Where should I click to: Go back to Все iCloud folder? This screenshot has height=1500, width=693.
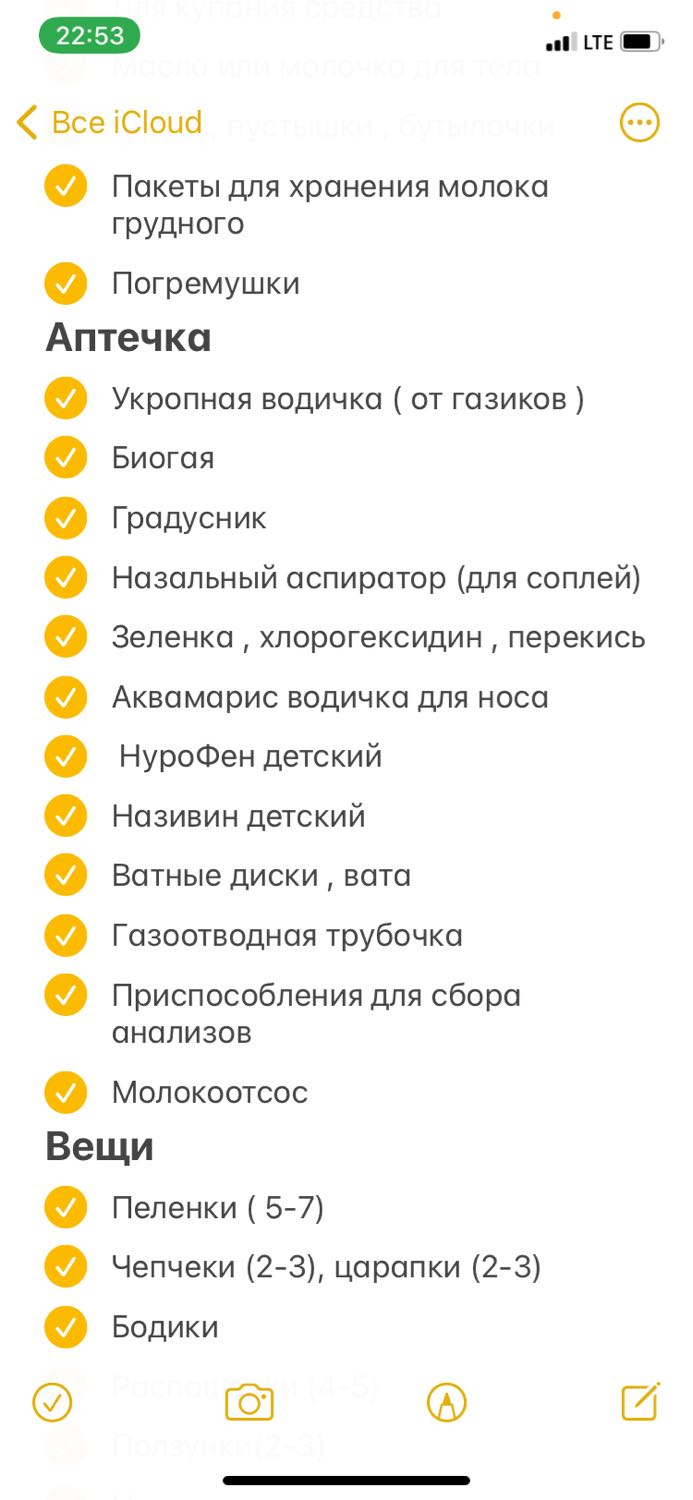point(109,123)
